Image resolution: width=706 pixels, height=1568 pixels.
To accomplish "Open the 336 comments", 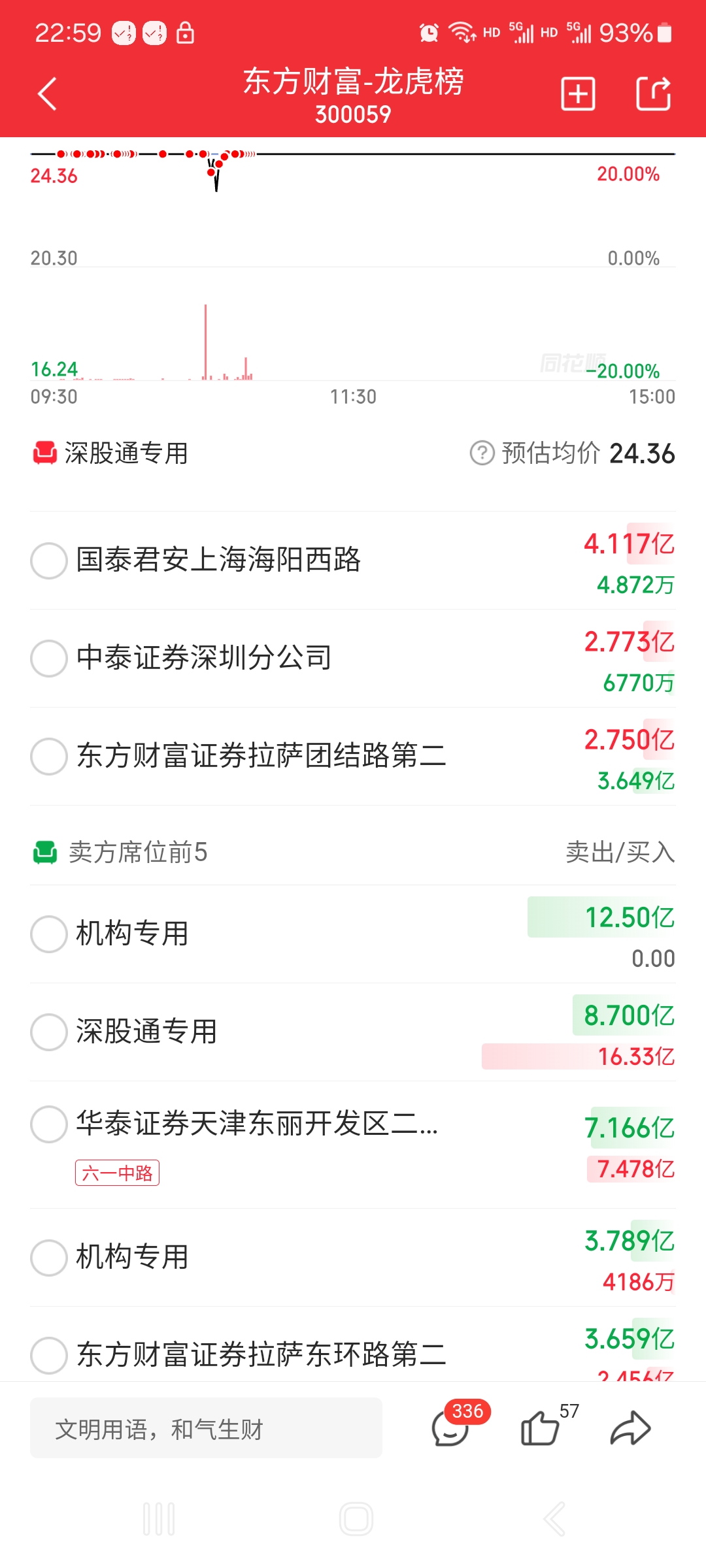I will coord(451,1428).
